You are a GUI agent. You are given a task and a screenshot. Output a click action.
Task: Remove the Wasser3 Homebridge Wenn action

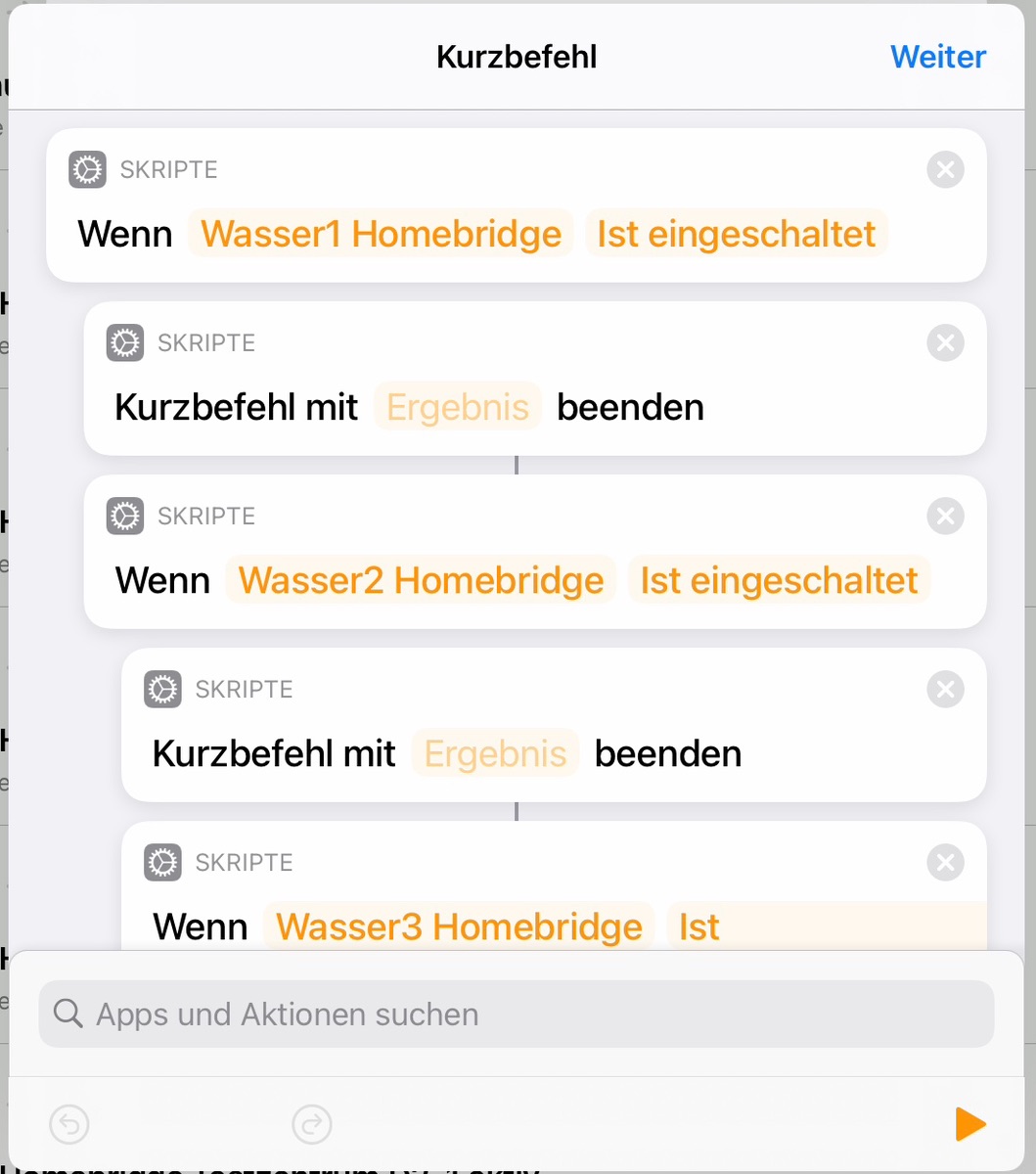click(945, 863)
